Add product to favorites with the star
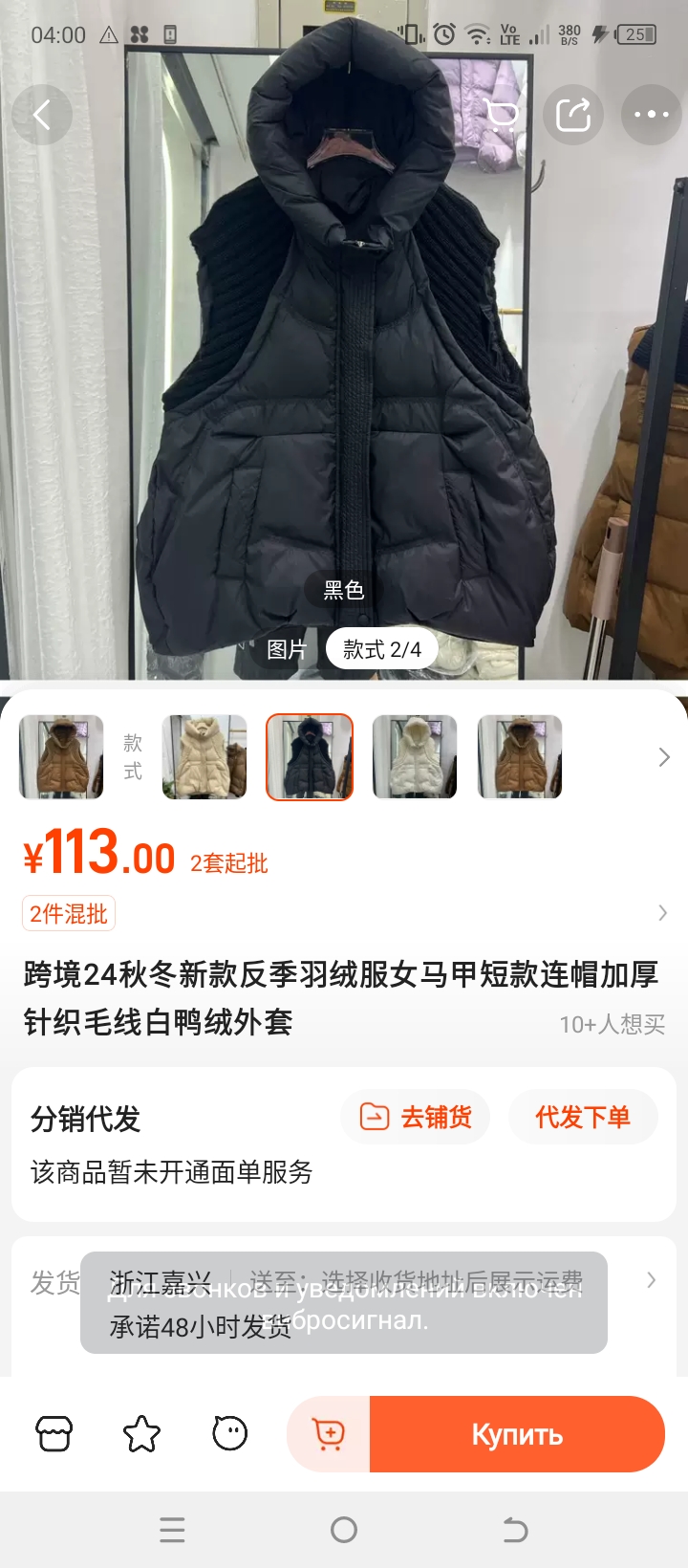This screenshot has height=1568, width=688. 141,1434
